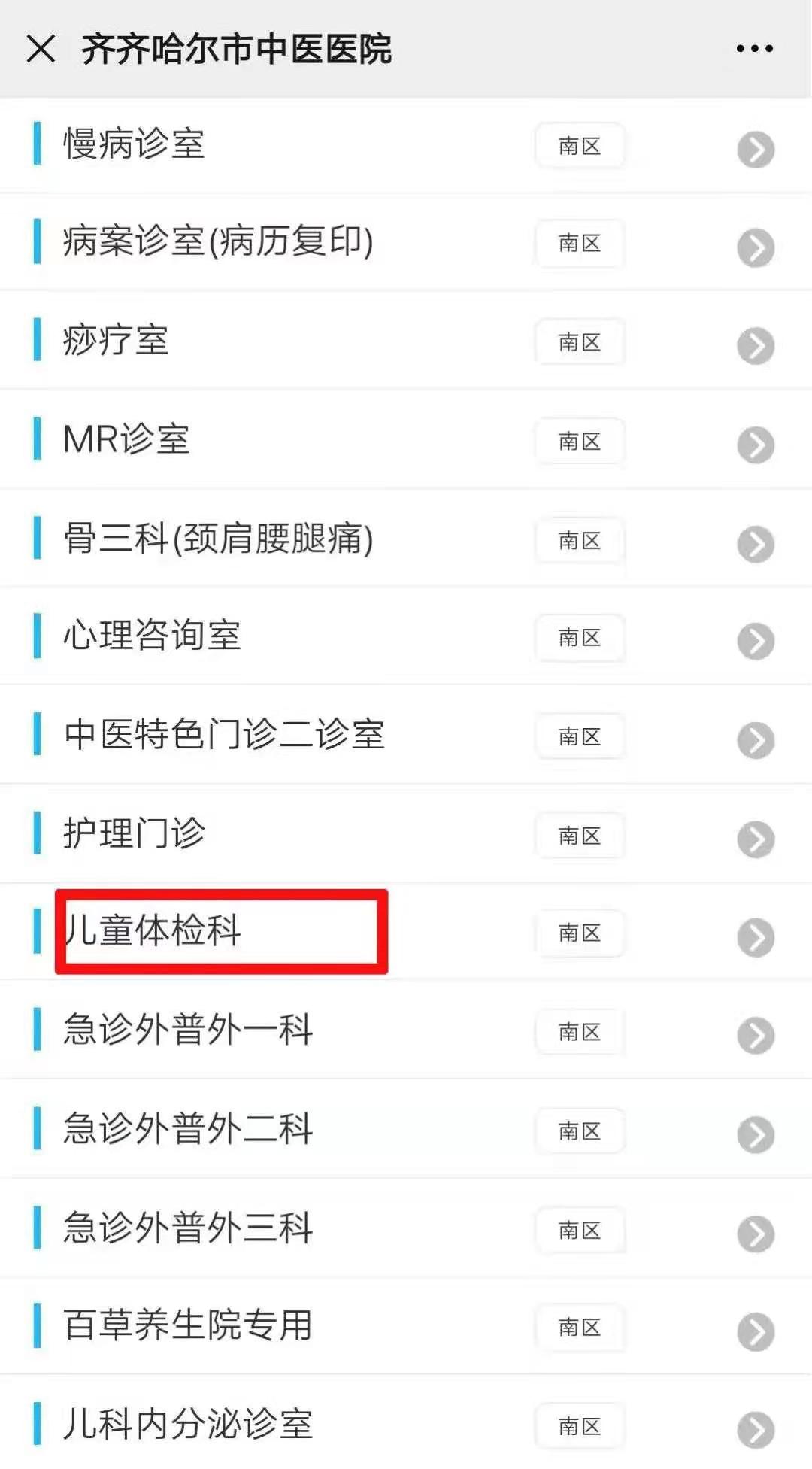Viewport: 812px width, 1469px height.
Task: Close the hospital page with the X
Action: click(41, 49)
